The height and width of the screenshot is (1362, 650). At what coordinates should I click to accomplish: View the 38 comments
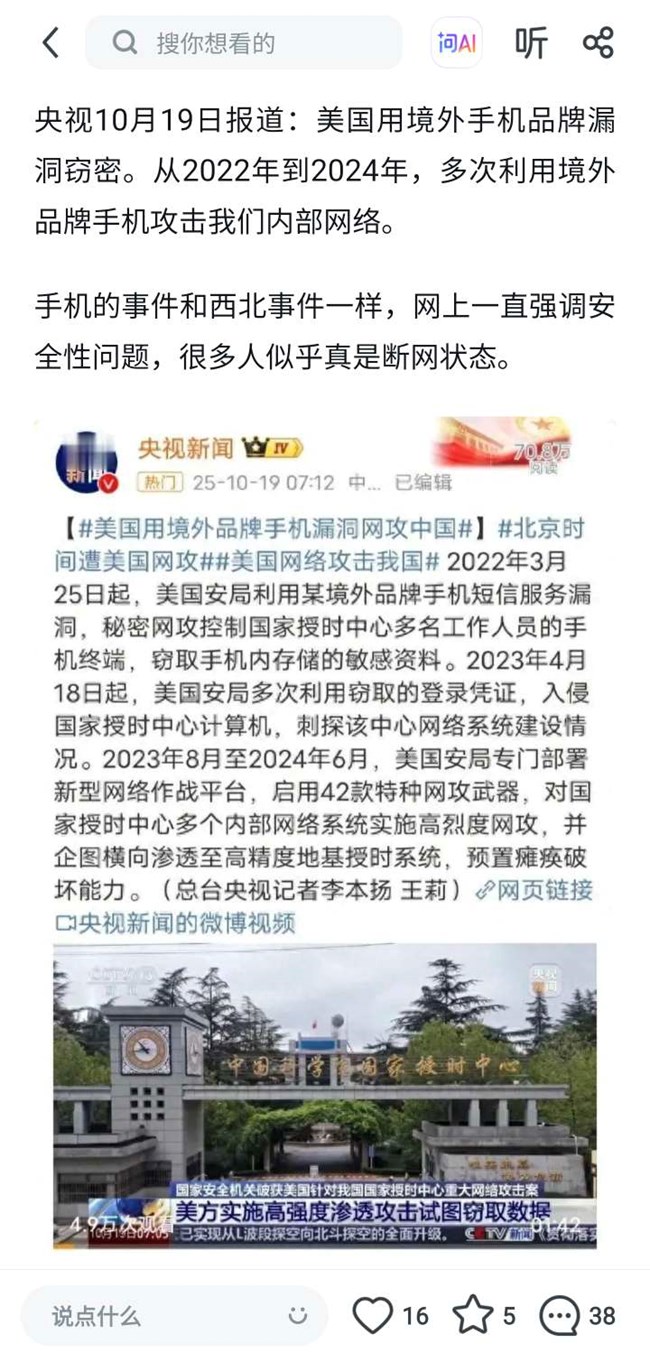tap(560, 1315)
